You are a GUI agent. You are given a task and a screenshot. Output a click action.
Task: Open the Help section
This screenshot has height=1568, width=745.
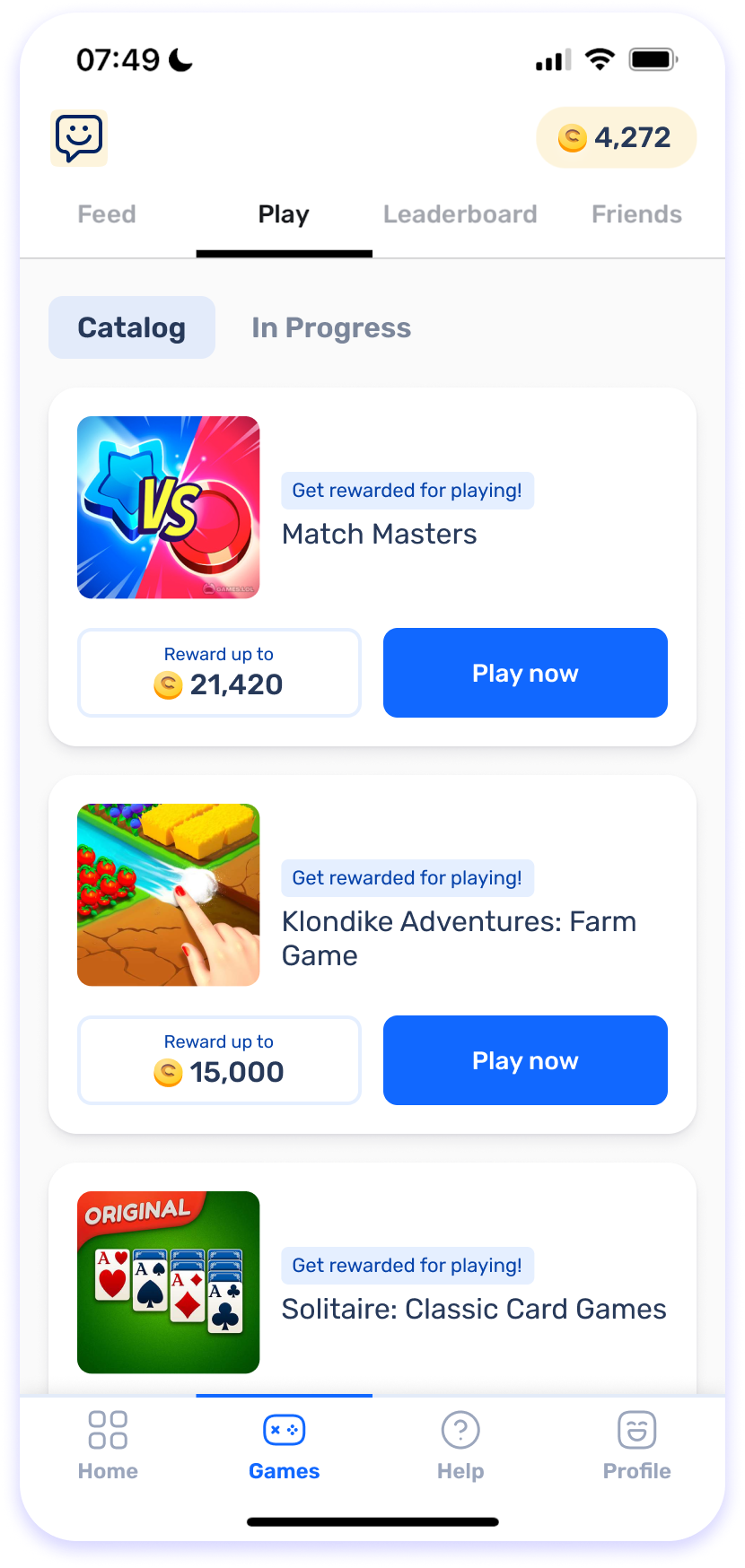pos(460,1445)
